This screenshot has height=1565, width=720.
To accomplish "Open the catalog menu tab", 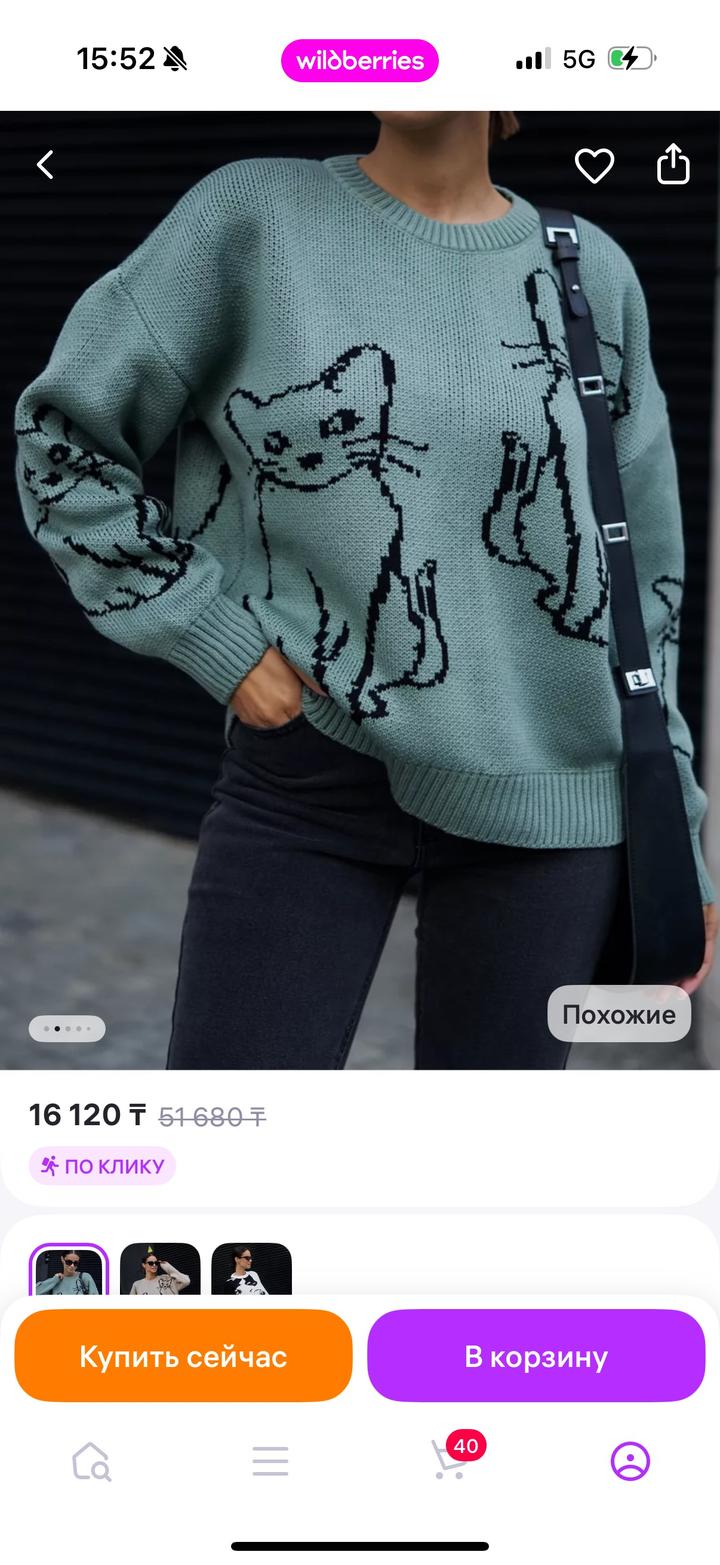I will (x=270, y=1461).
